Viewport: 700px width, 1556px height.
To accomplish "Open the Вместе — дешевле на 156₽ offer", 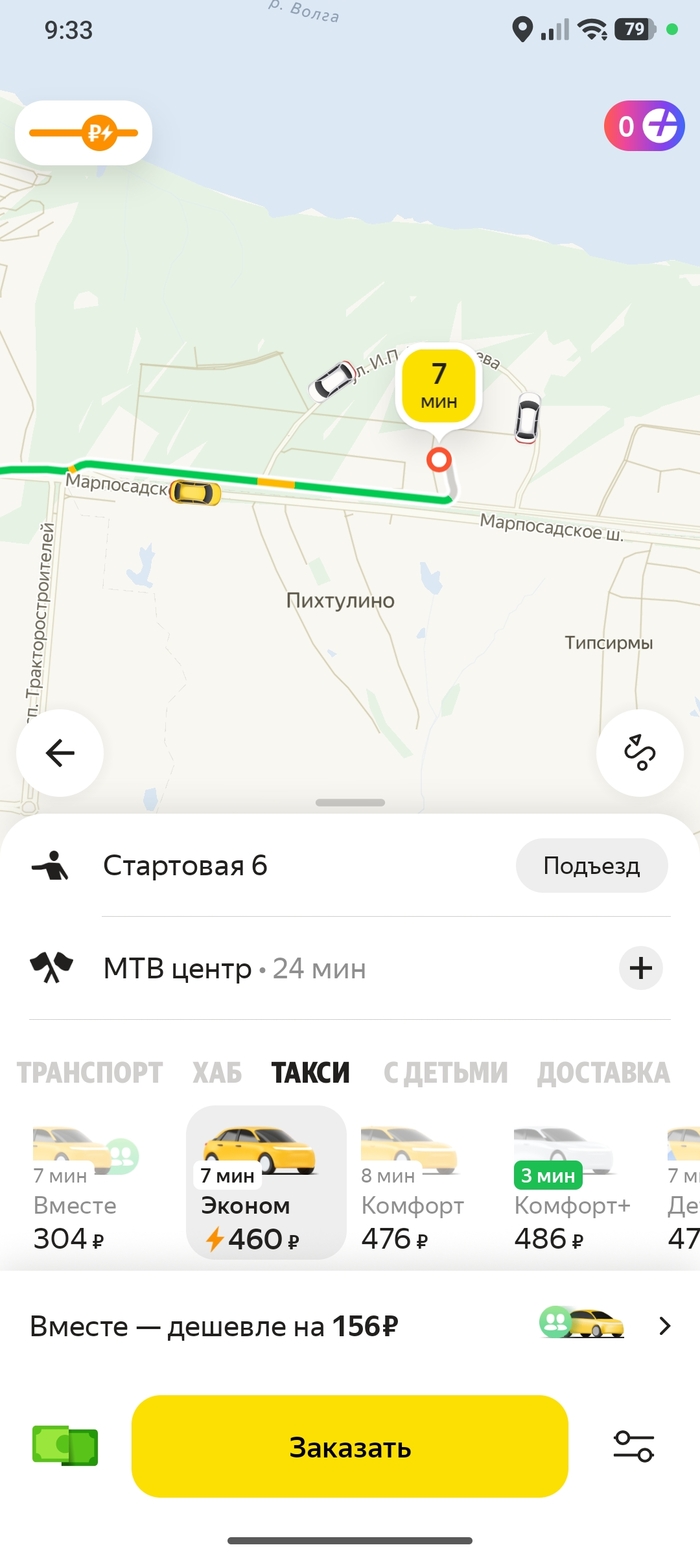I will coord(350,1326).
